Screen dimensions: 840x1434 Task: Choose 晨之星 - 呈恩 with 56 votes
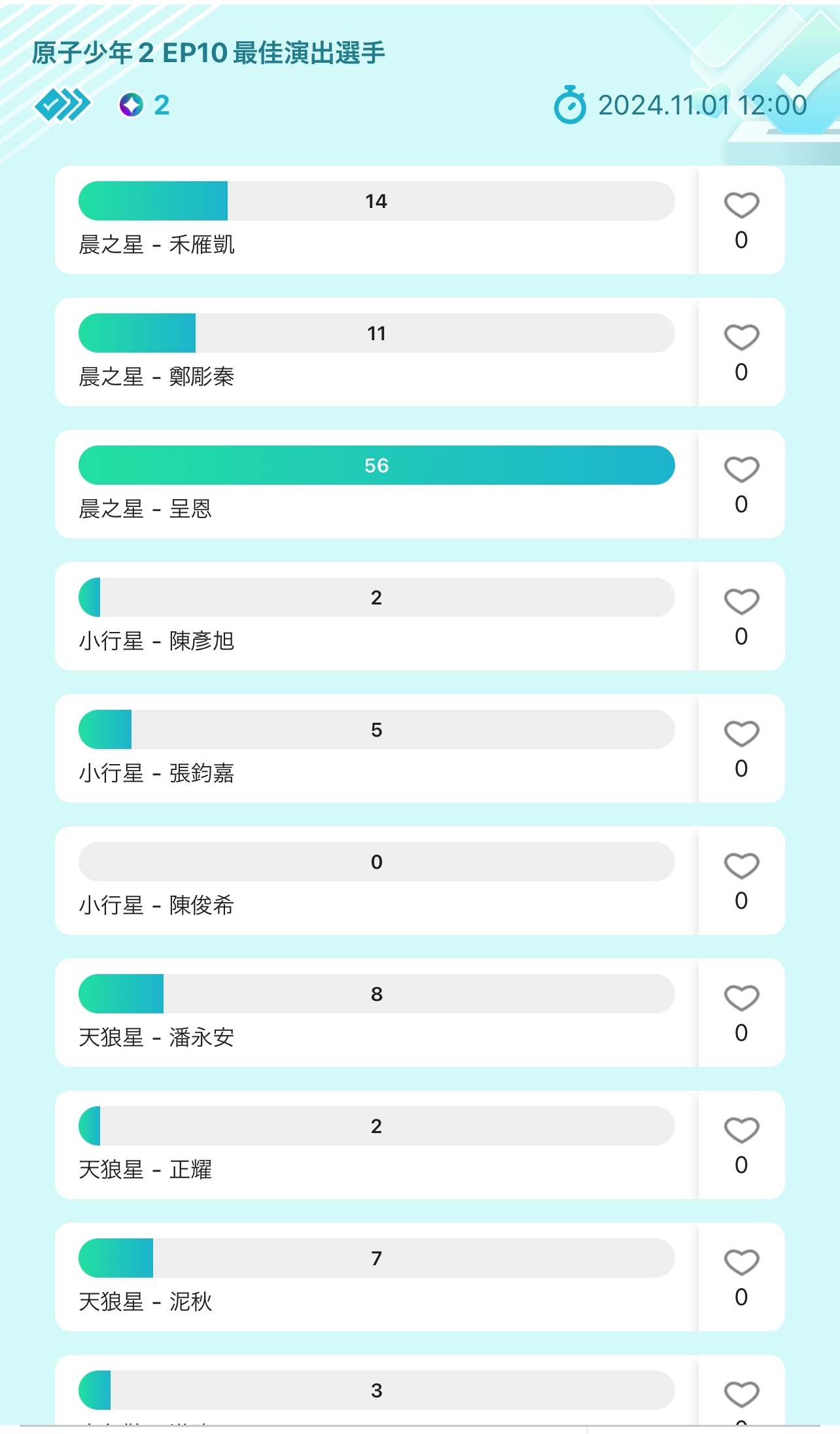tap(377, 484)
